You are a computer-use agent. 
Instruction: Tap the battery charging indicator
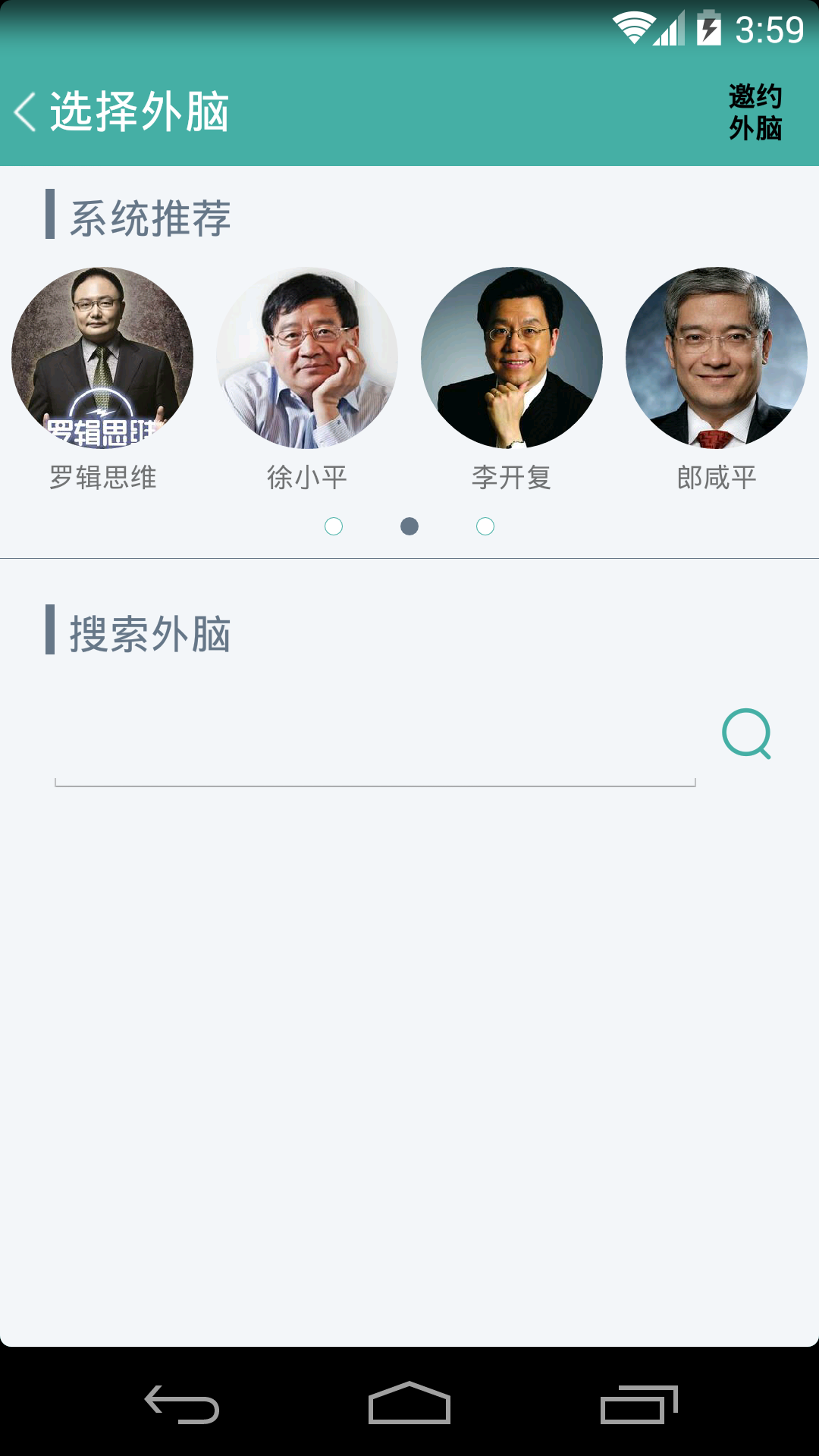pos(711,27)
